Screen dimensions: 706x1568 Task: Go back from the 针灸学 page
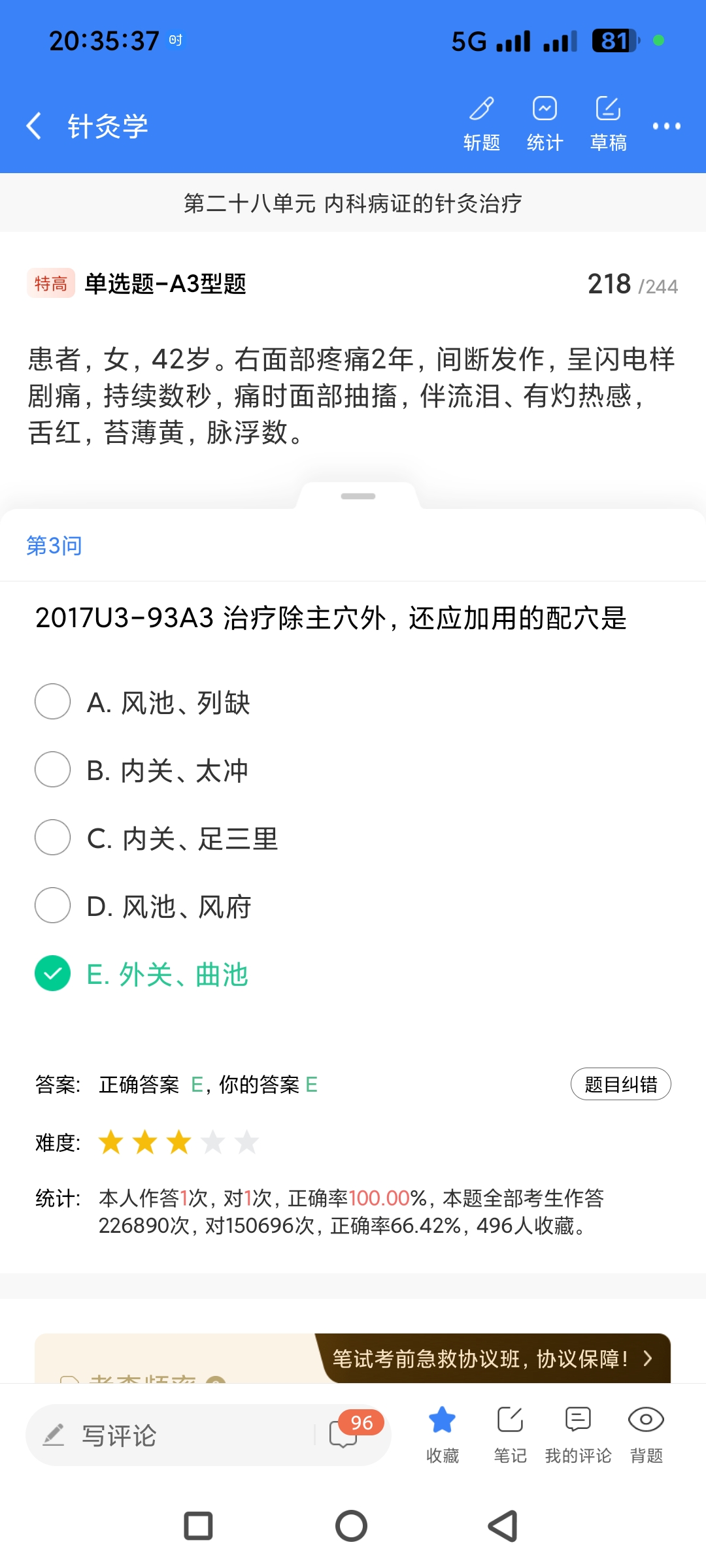34,125
